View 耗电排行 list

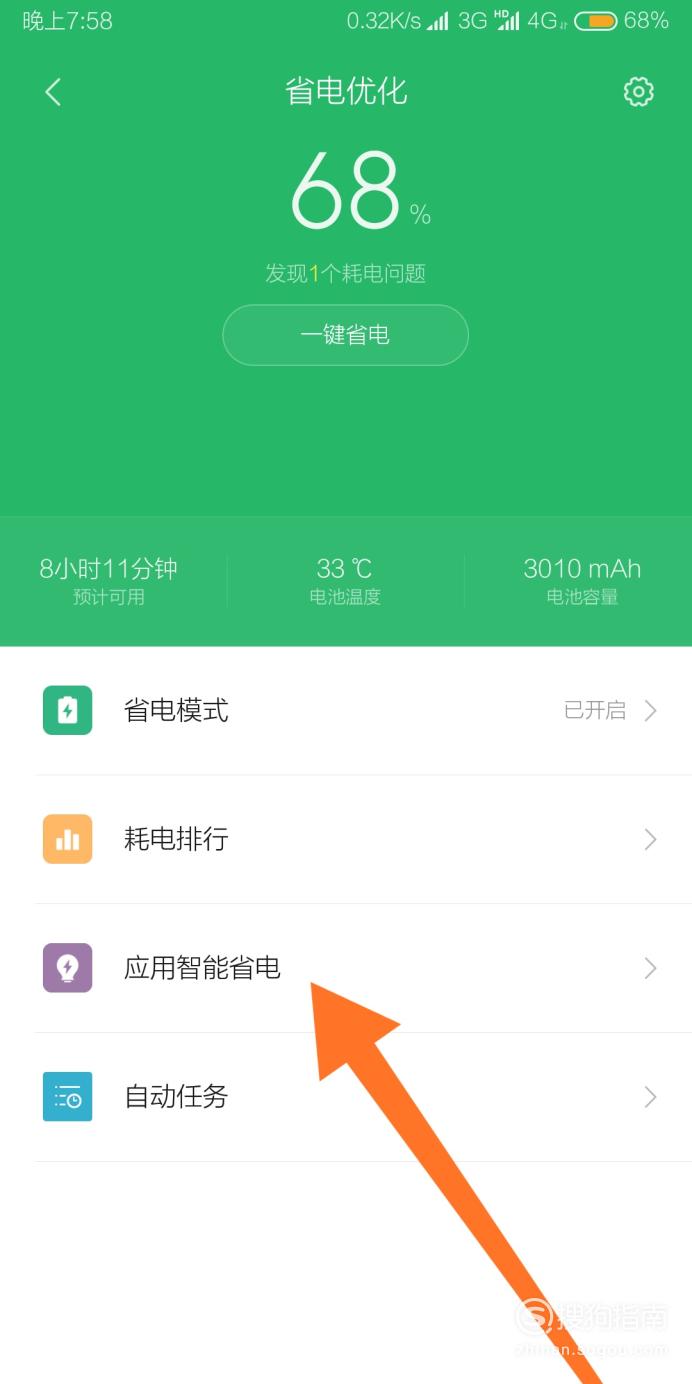(x=346, y=840)
